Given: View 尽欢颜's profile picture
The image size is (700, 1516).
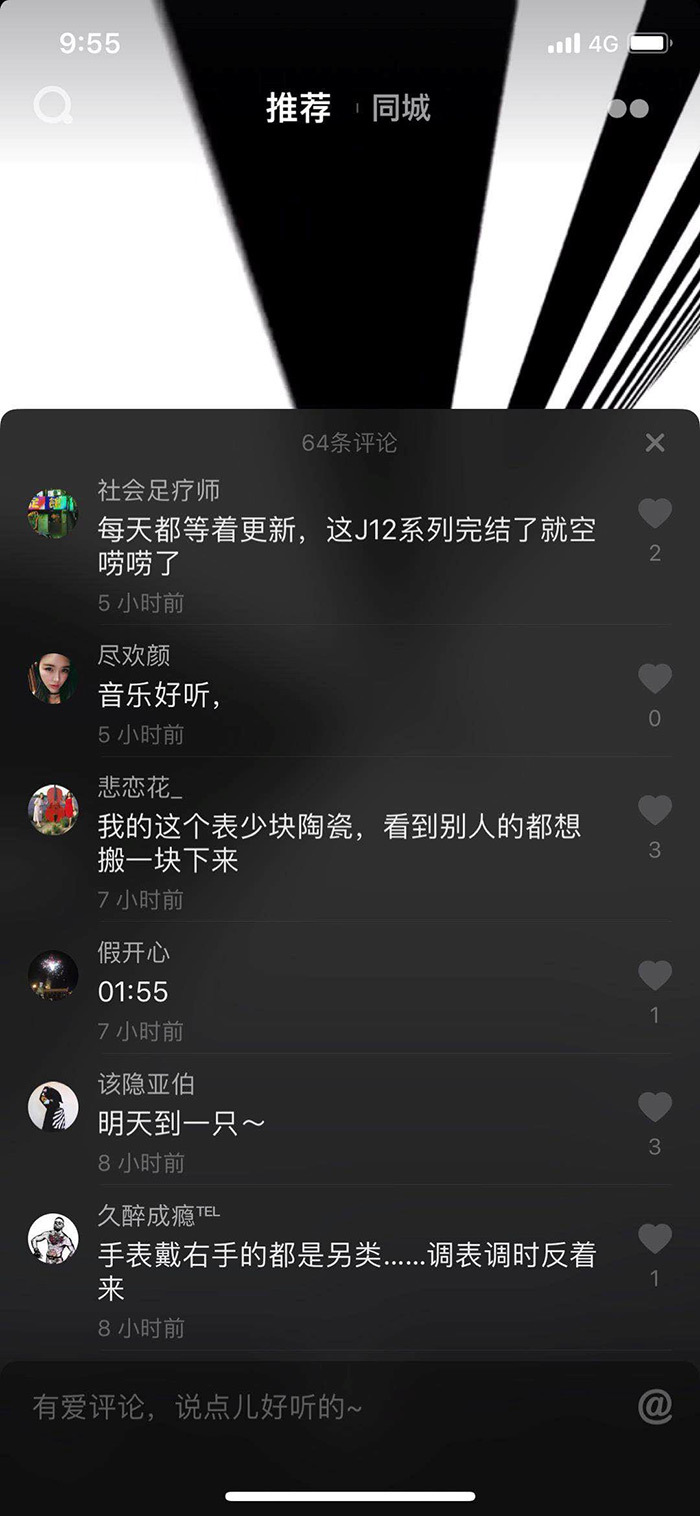Looking at the screenshot, I should 53,678.
